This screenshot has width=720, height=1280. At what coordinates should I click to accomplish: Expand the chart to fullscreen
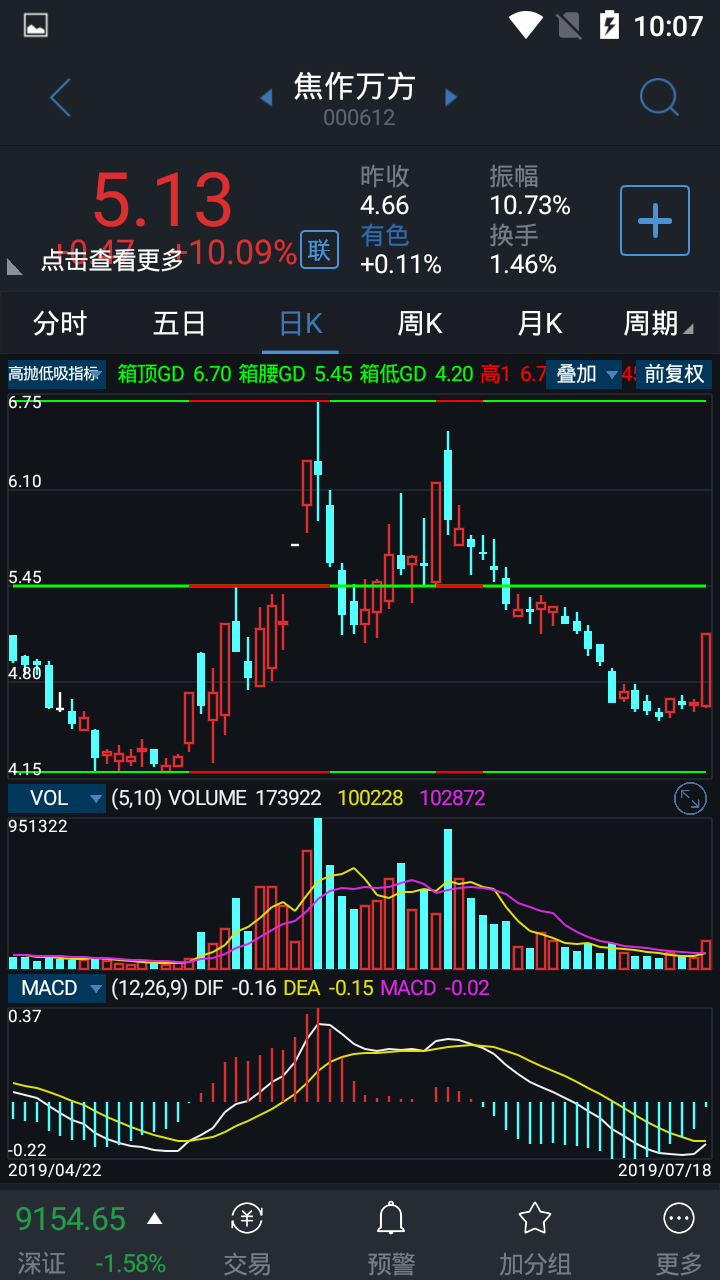[690, 798]
